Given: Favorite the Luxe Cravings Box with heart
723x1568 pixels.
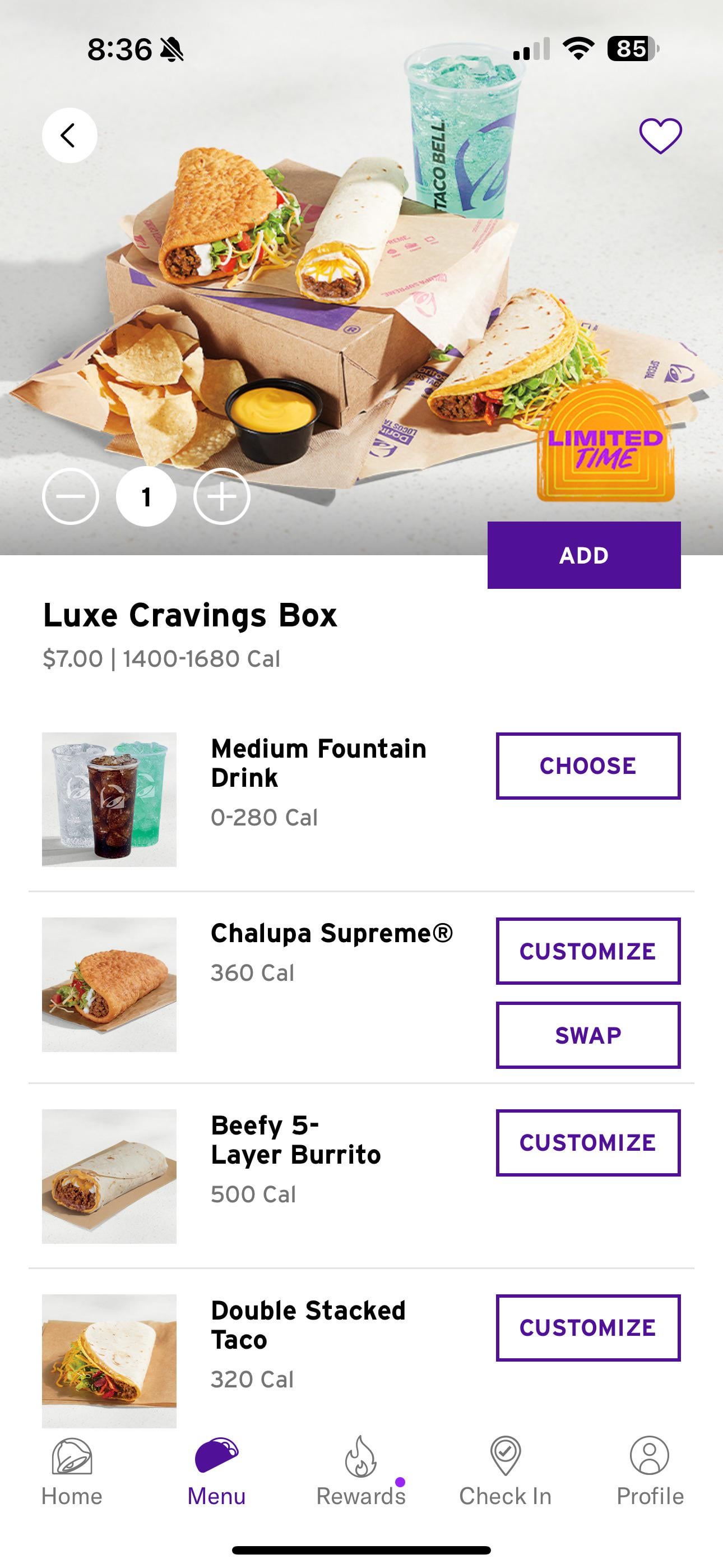Looking at the screenshot, I should point(660,135).
